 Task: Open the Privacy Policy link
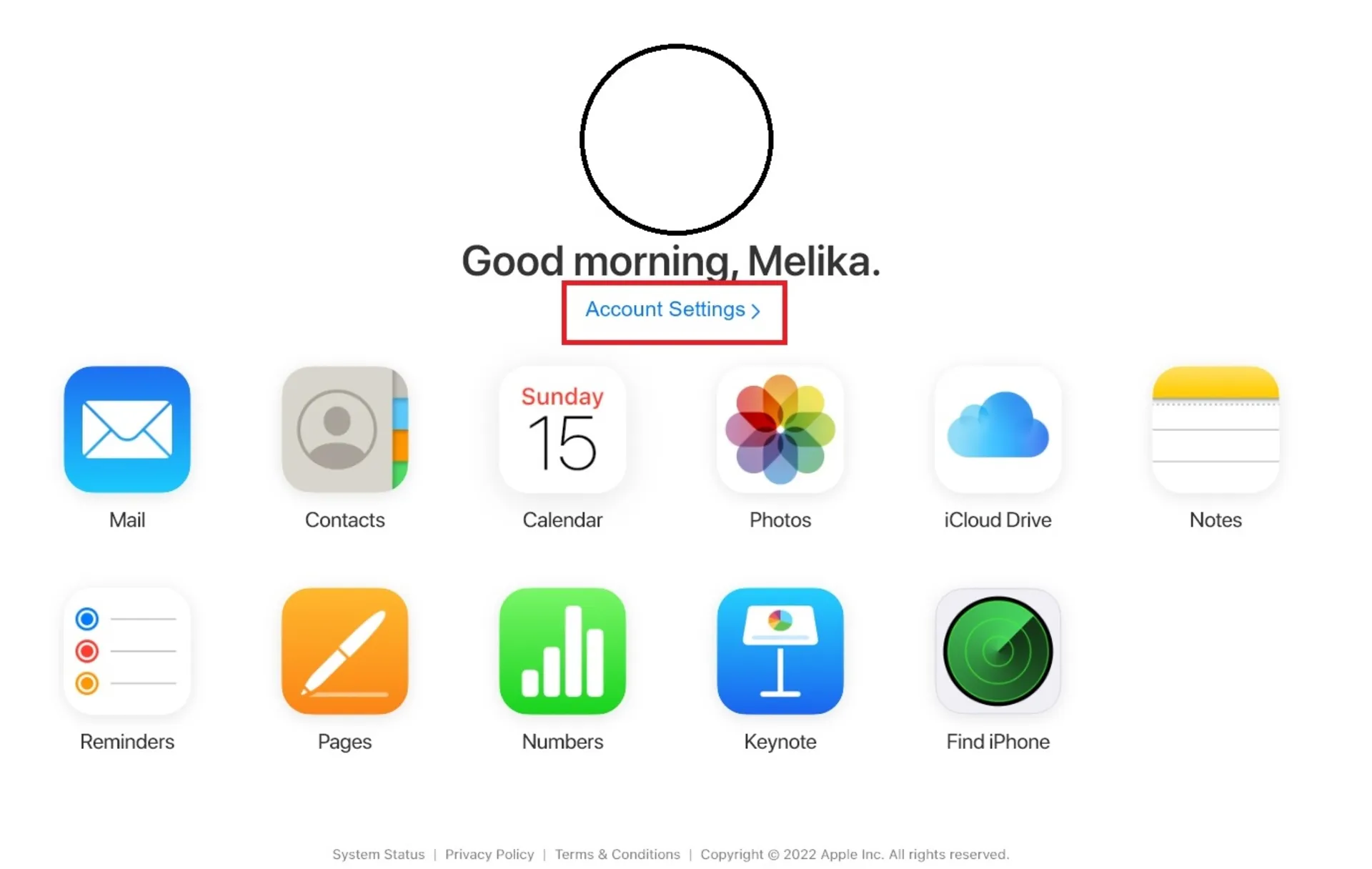(489, 854)
